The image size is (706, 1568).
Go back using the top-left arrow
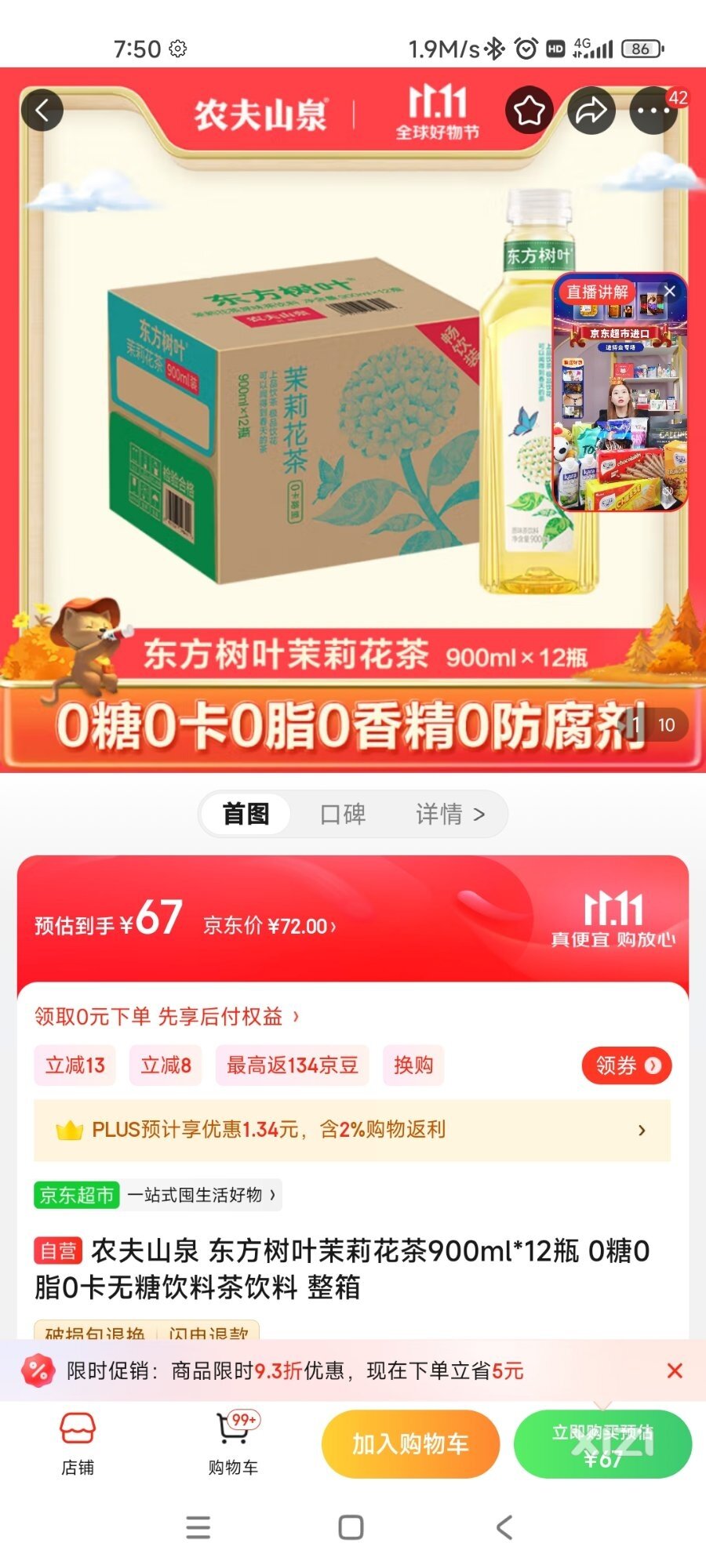pyautogui.click(x=42, y=111)
